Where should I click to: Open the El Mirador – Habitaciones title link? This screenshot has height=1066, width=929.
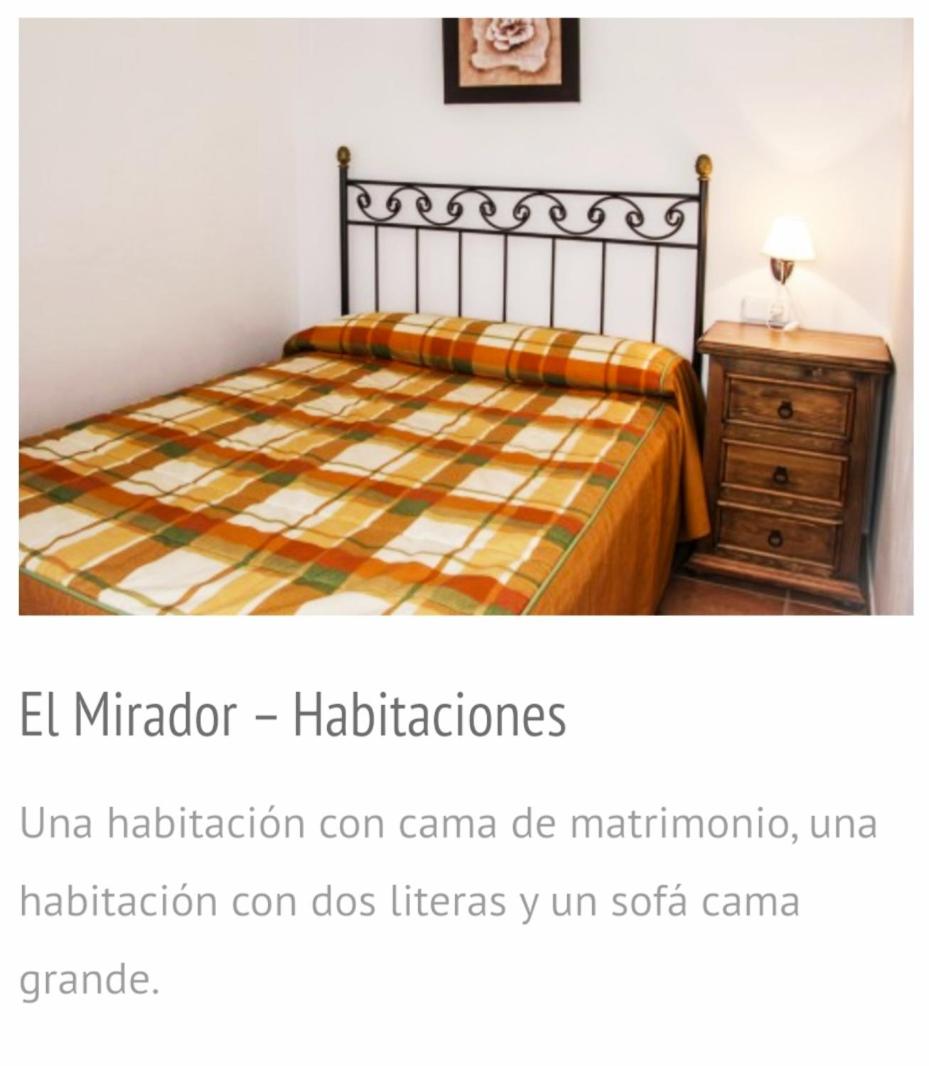tap(292, 714)
